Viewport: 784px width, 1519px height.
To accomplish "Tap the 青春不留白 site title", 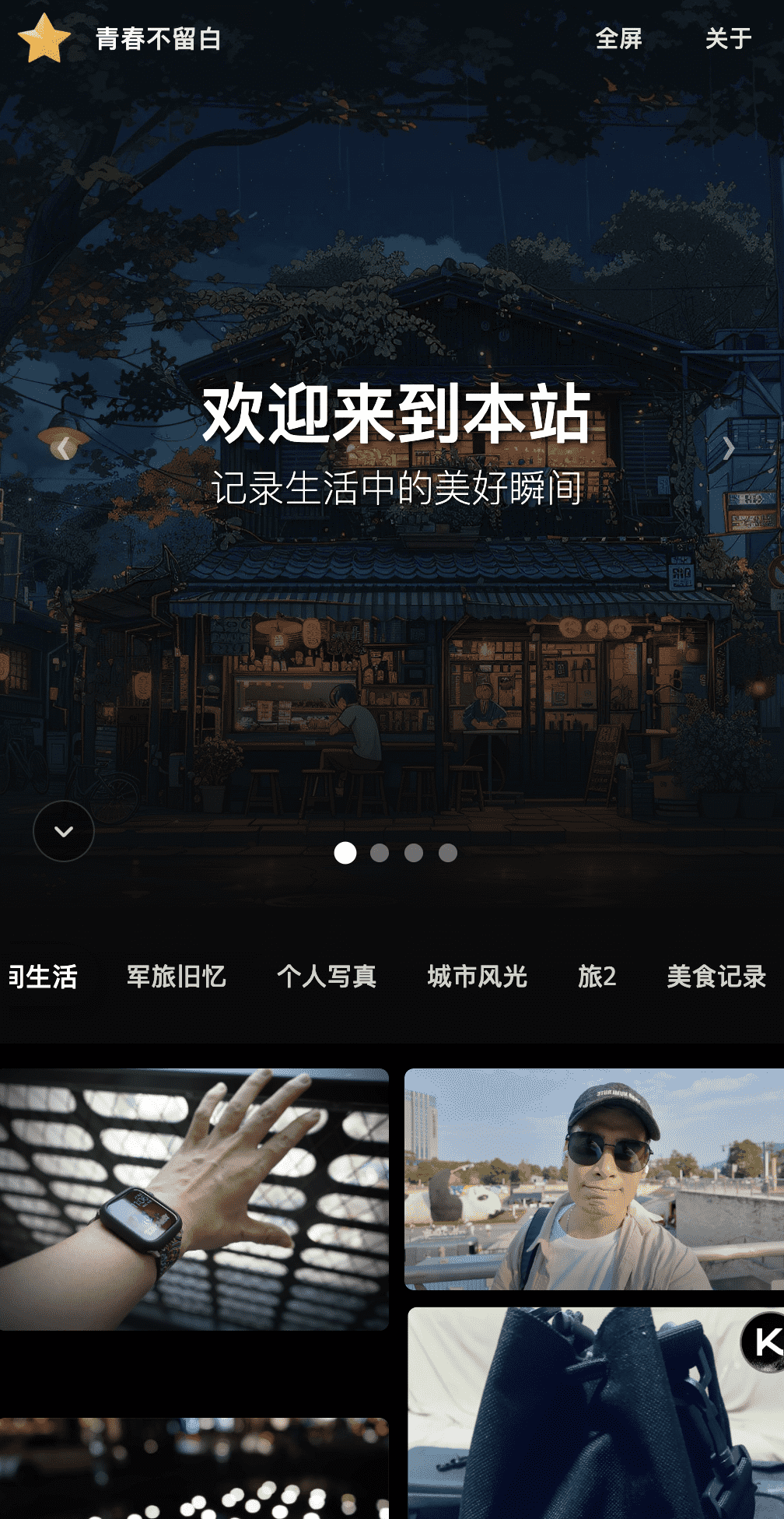I will tap(159, 38).
